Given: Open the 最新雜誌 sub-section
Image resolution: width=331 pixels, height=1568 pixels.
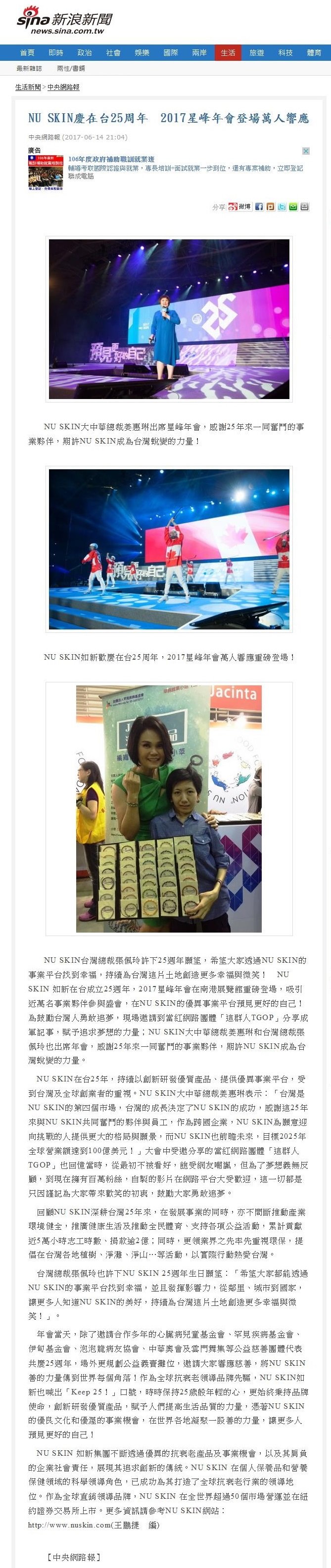Looking at the screenshot, I should [29, 68].
